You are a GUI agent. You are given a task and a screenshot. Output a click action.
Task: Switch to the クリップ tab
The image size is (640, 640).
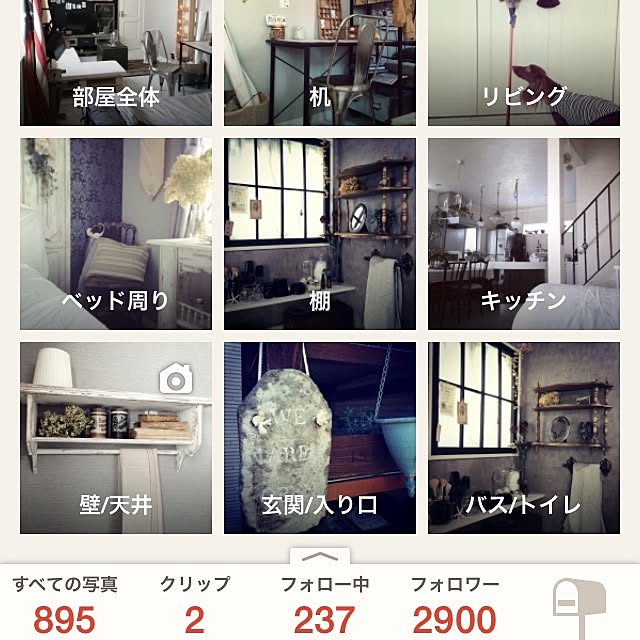pos(195,606)
